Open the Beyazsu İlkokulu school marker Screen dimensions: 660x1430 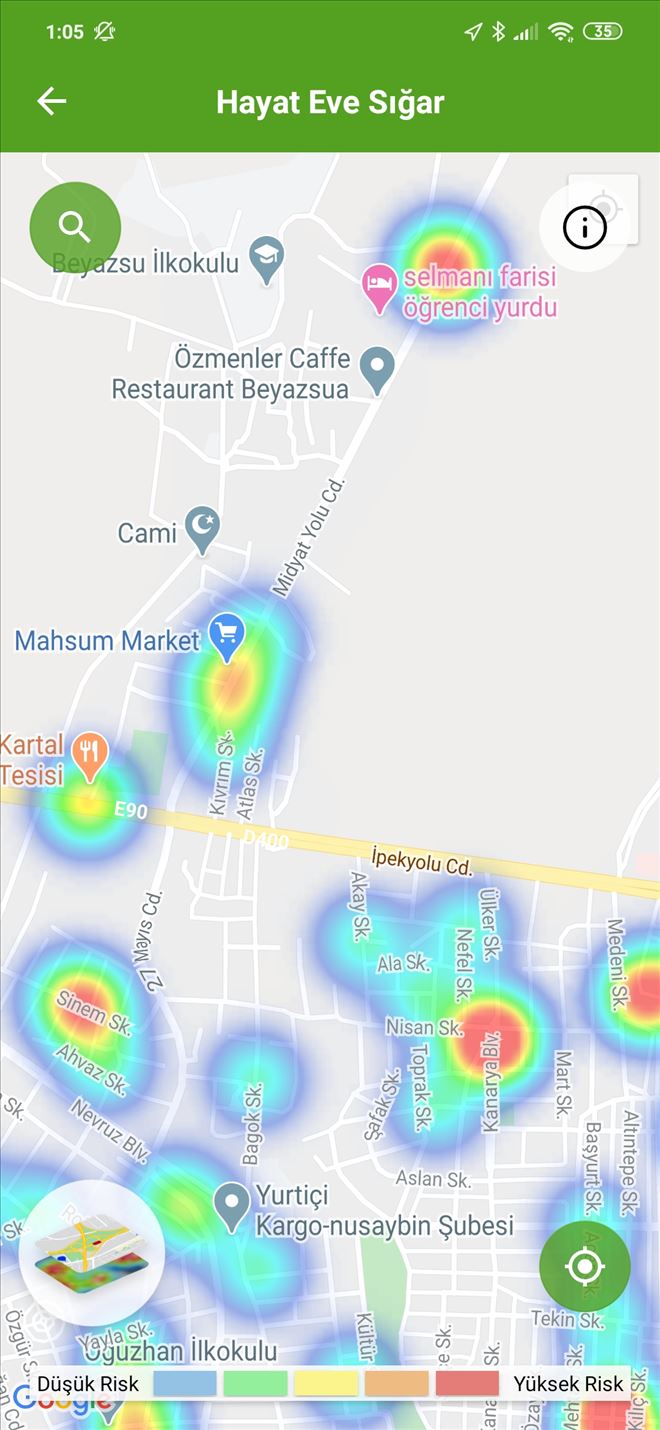pyautogui.click(x=267, y=259)
